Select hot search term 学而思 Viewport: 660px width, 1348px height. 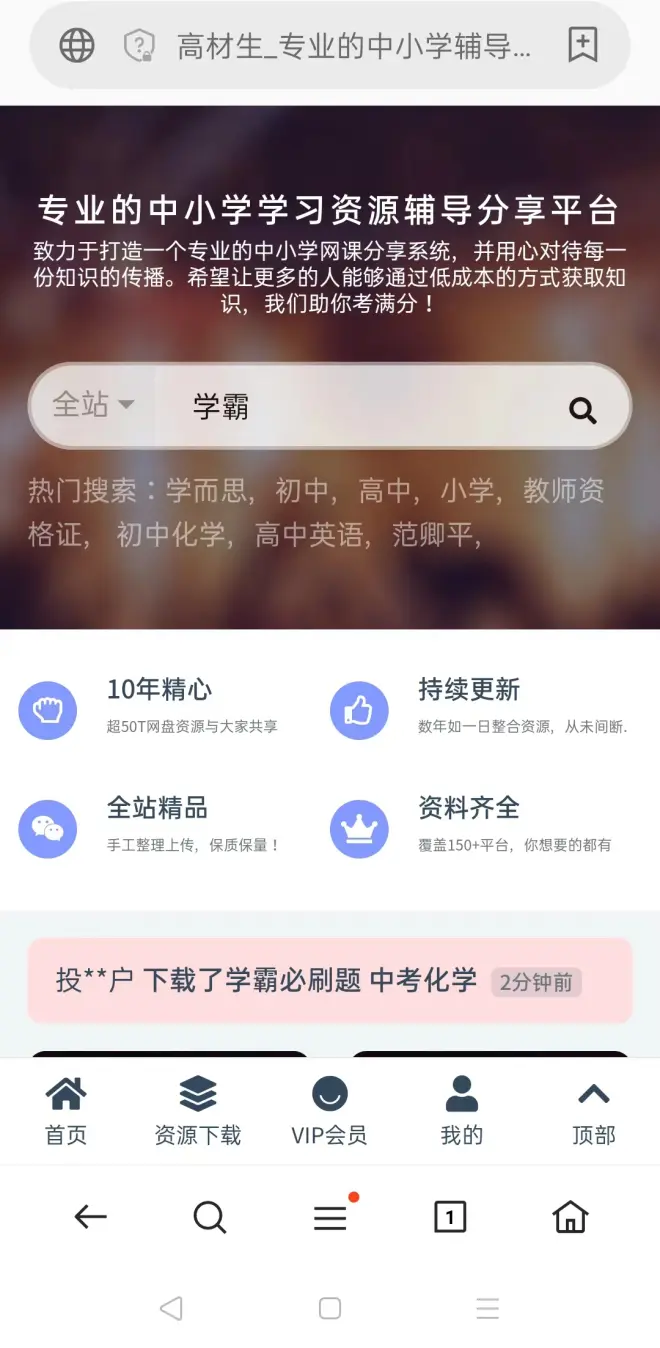click(x=206, y=490)
